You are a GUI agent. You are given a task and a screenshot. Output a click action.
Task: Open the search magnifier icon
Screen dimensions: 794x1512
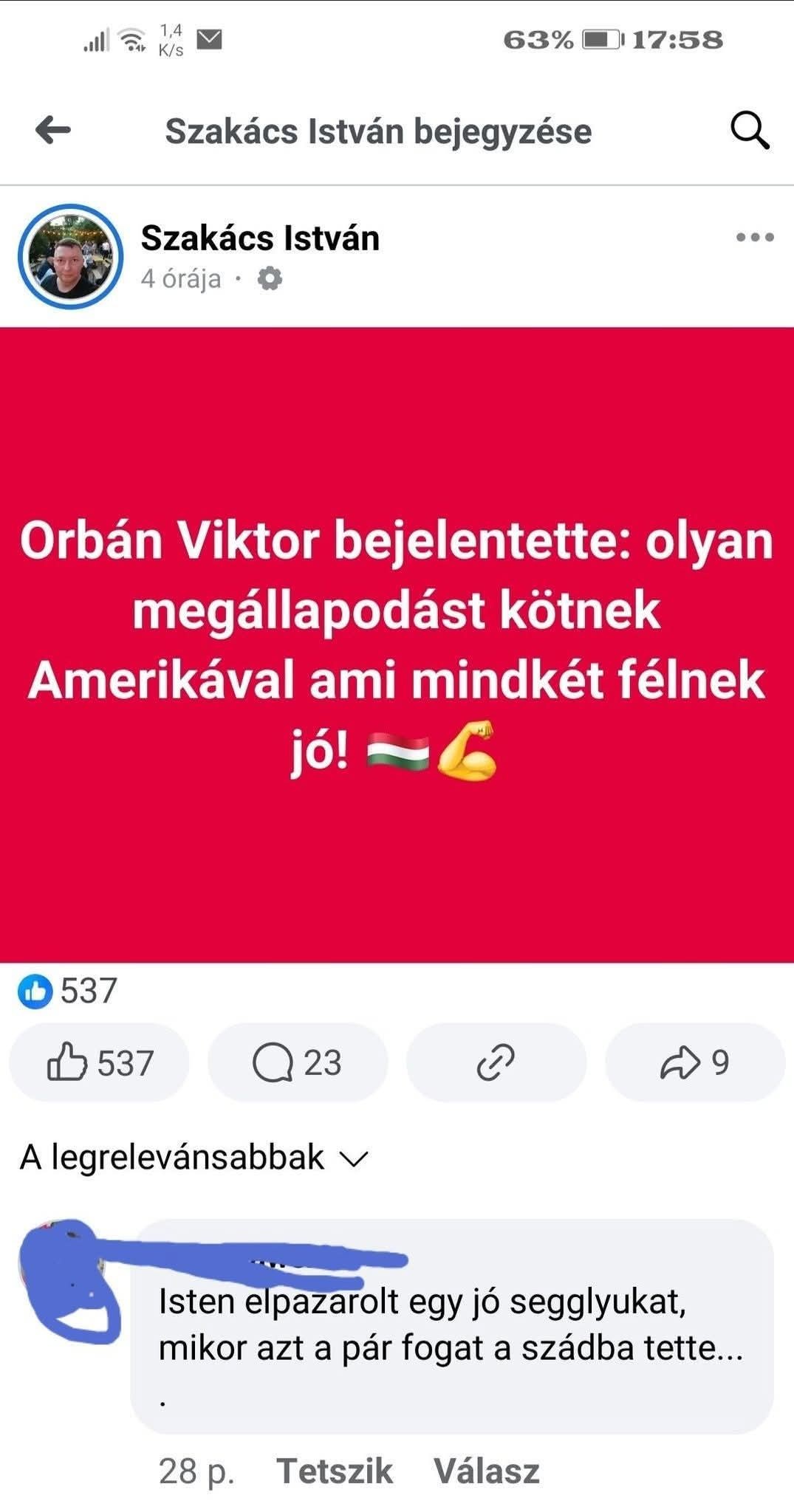(750, 131)
